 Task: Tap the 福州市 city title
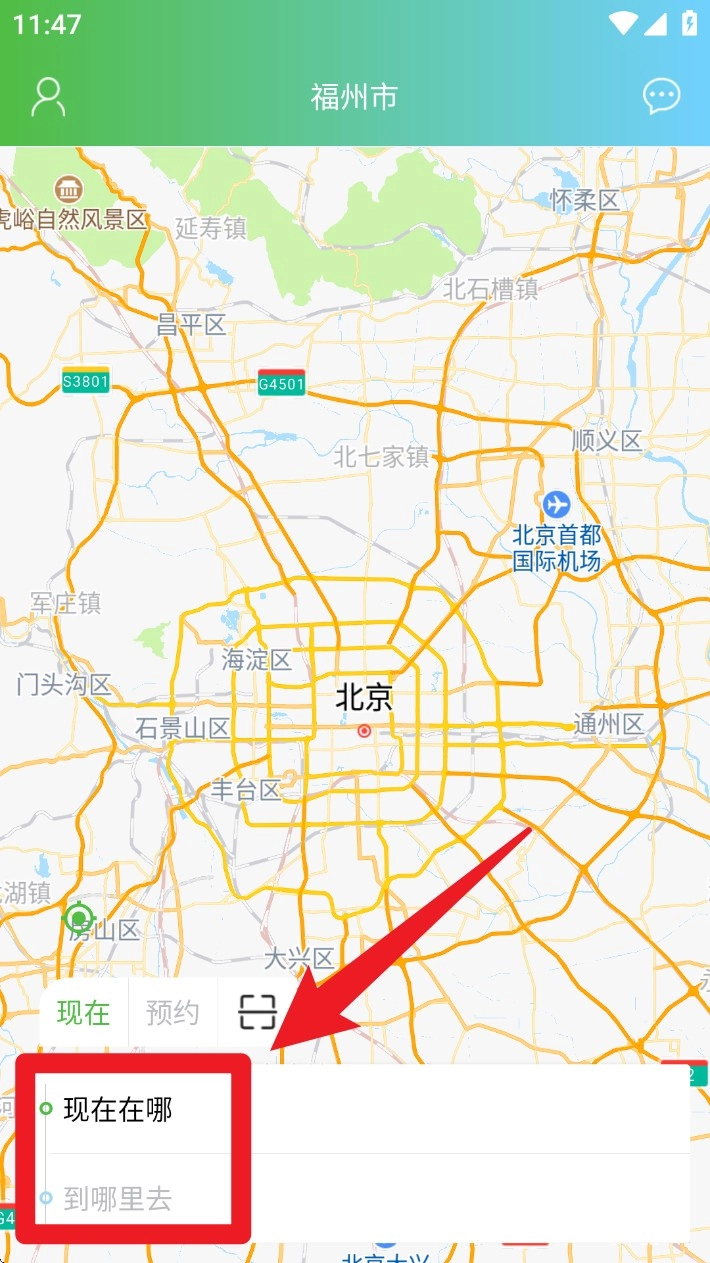(354, 97)
